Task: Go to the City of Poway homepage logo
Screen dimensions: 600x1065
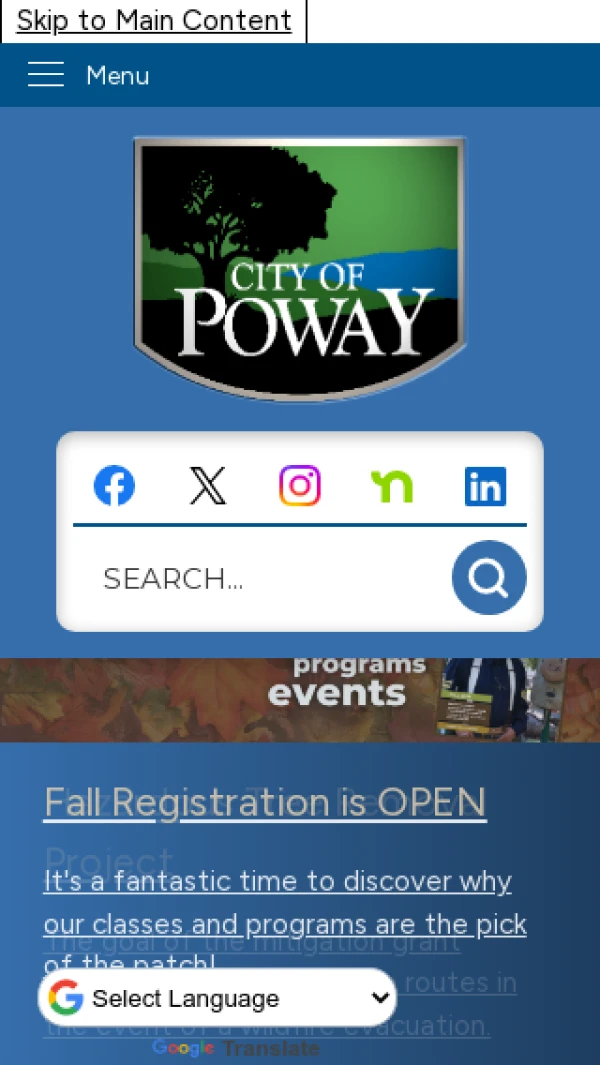Action: point(300,268)
